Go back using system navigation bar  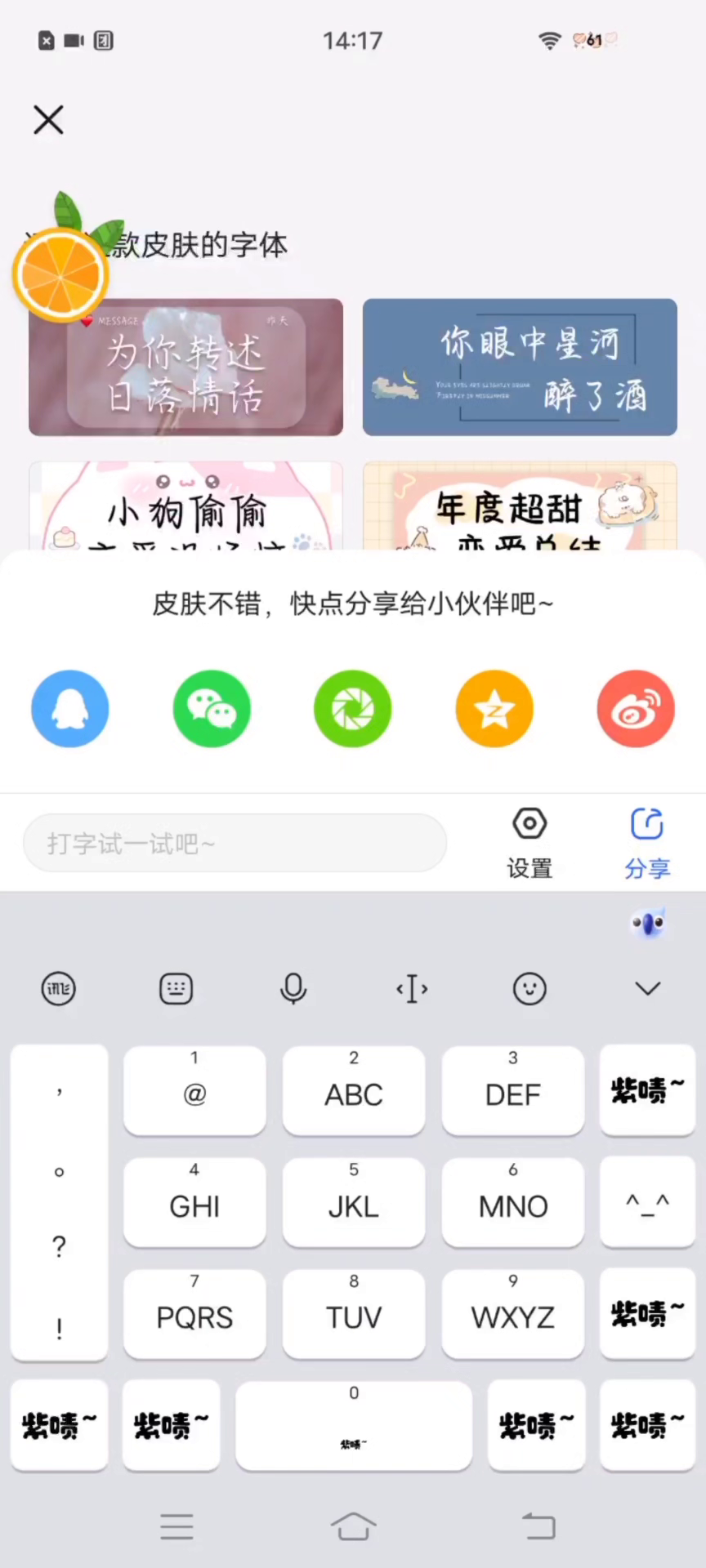tap(538, 1526)
